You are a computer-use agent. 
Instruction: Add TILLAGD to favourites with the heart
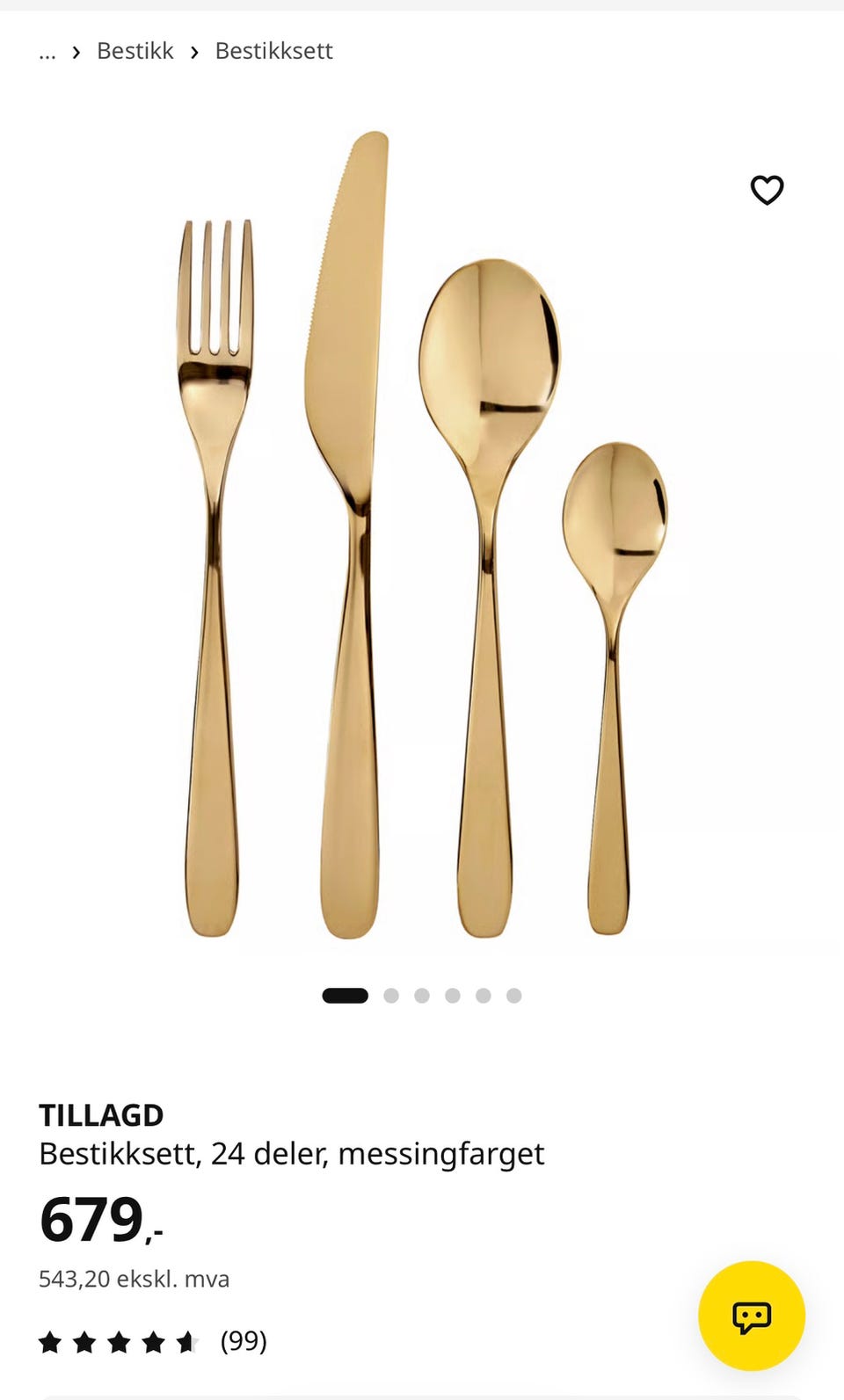(767, 190)
